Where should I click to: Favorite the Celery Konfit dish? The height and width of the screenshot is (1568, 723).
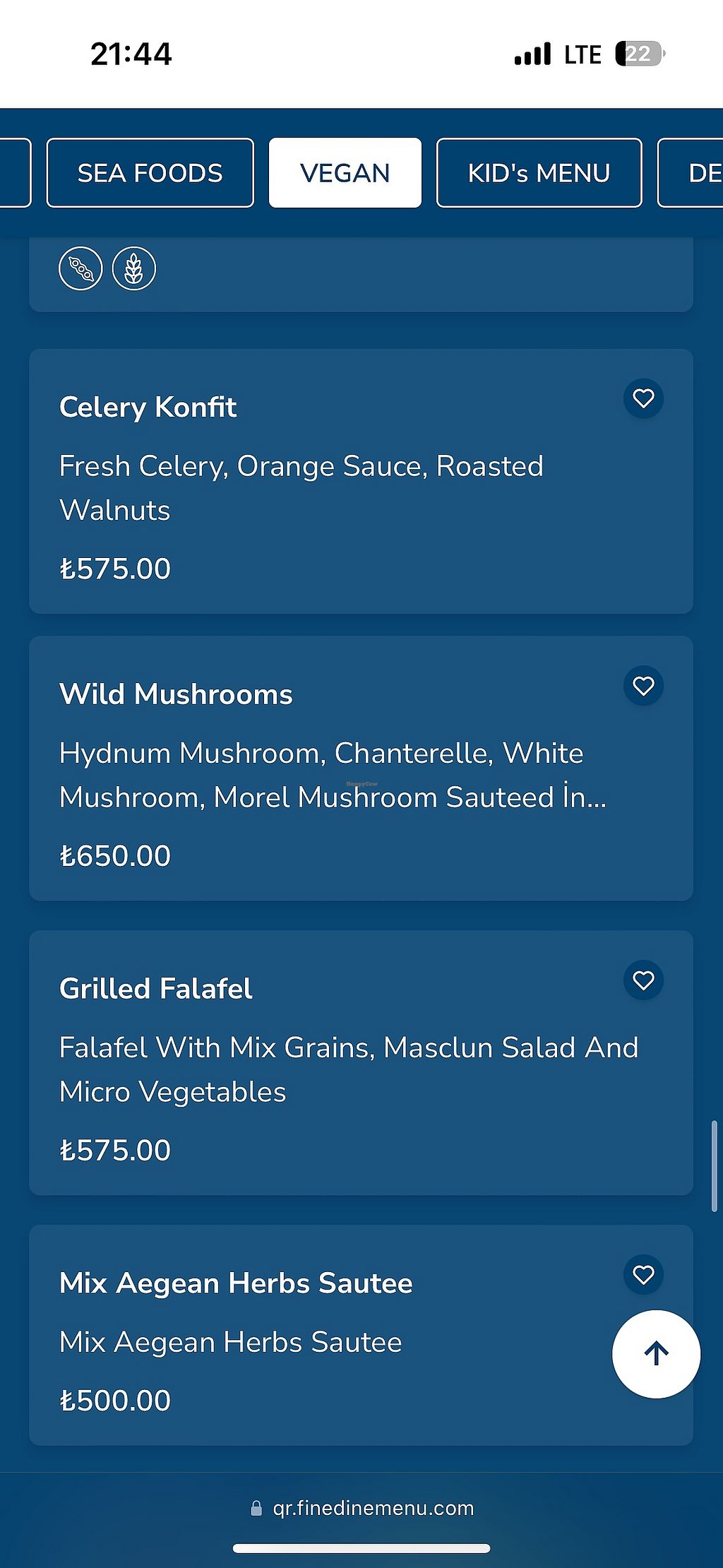tap(643, 398)
